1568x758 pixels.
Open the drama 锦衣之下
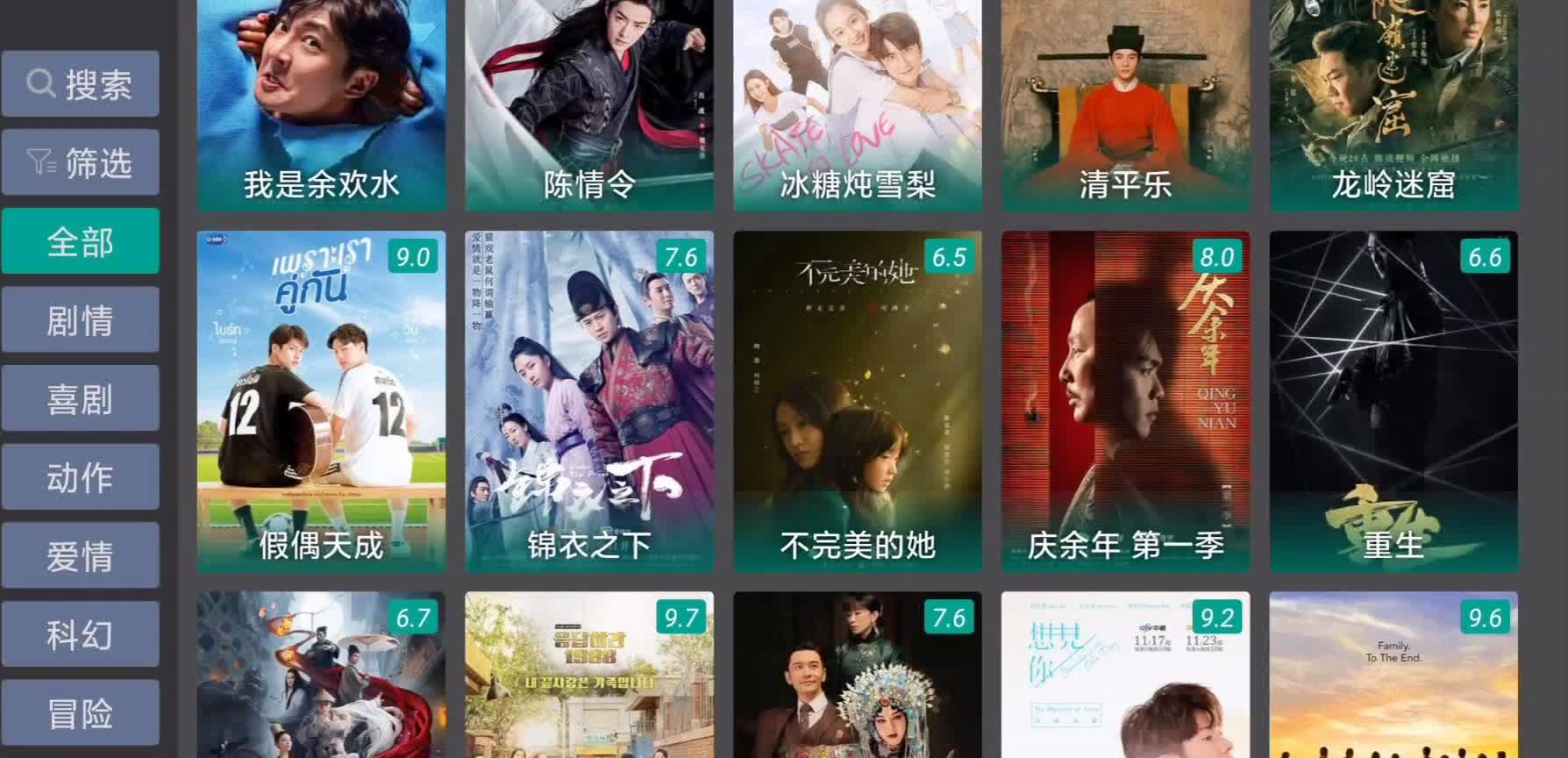(589, 402)
